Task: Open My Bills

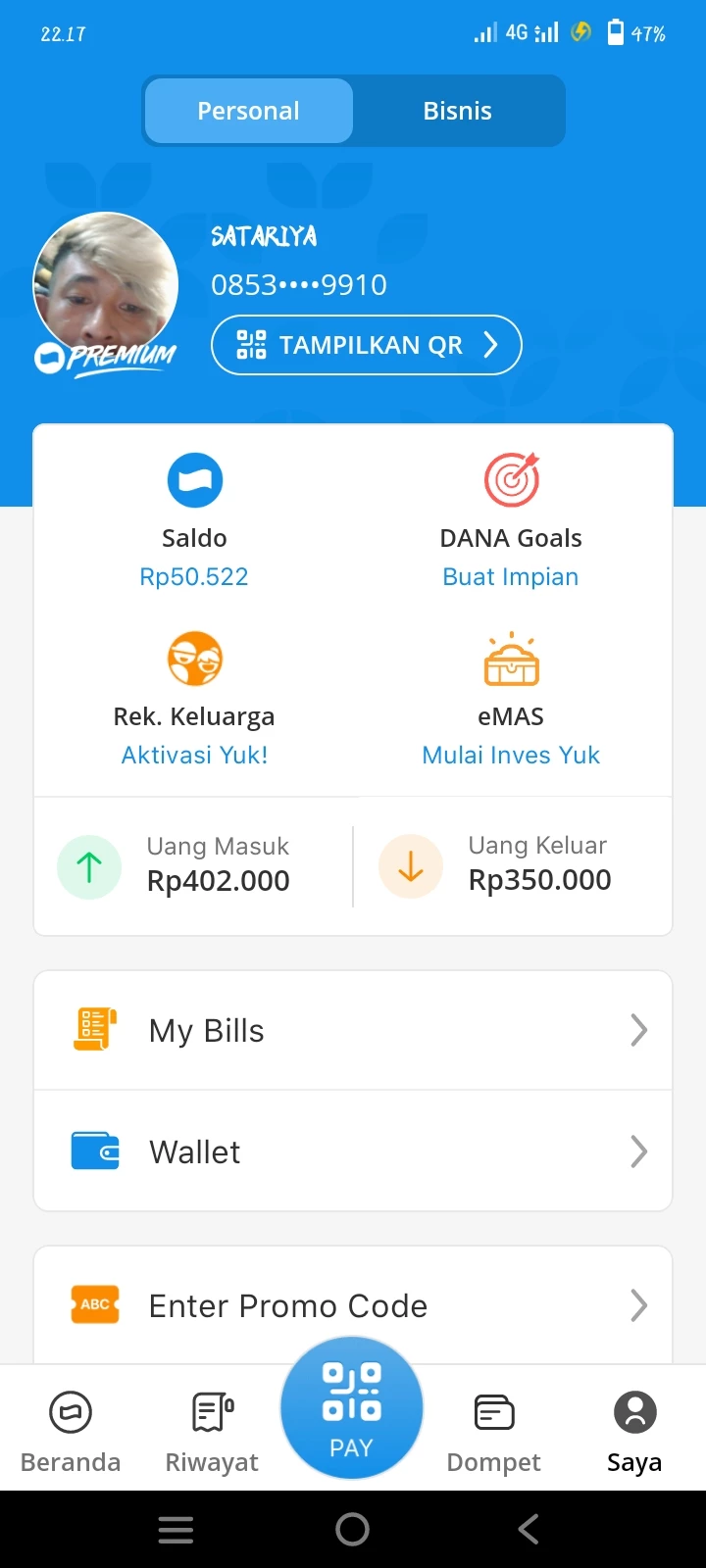Action: coord(353,1031)
